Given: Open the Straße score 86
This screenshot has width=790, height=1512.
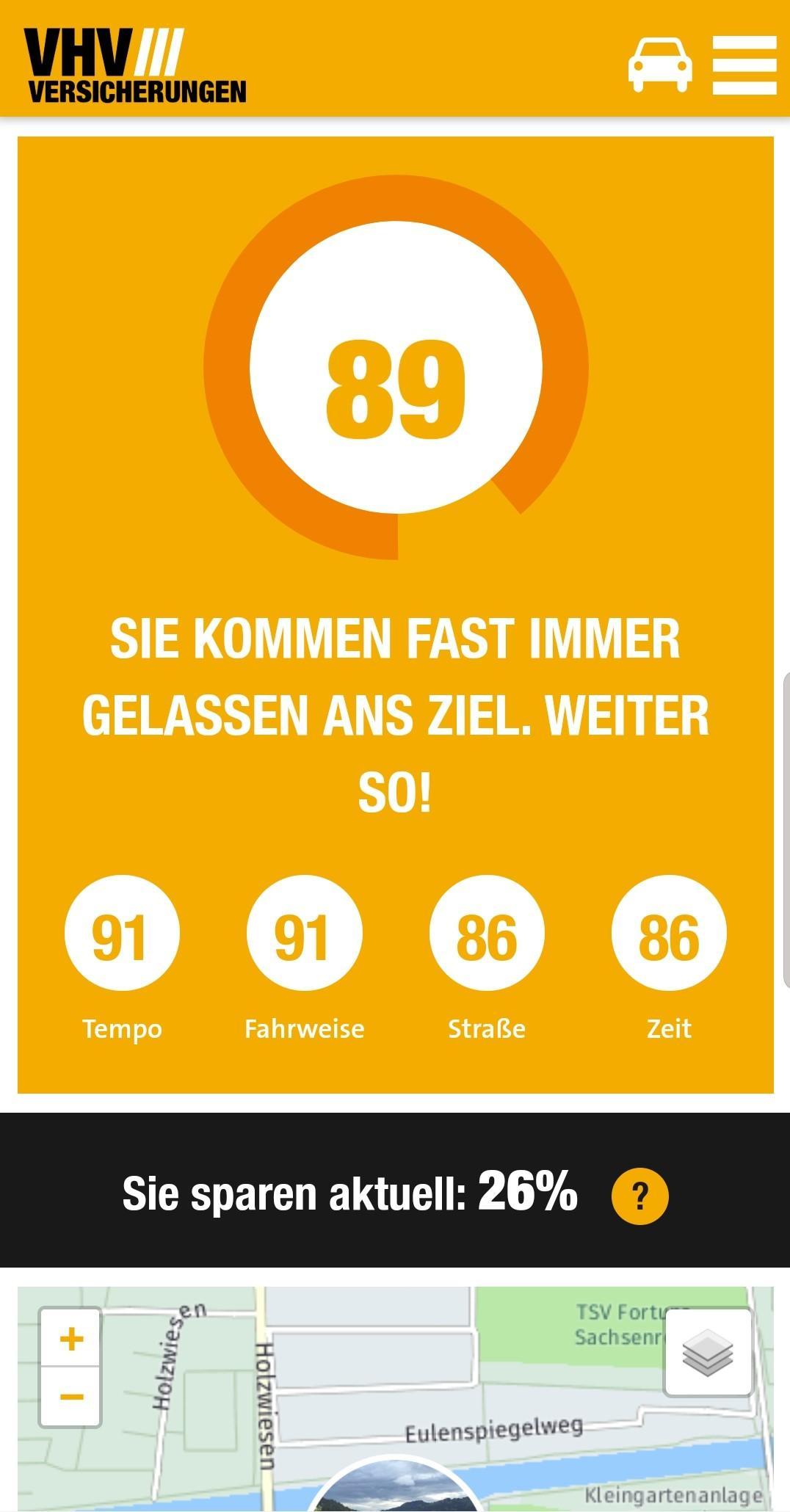Looking at the screenshot, I should click(486, 934).
